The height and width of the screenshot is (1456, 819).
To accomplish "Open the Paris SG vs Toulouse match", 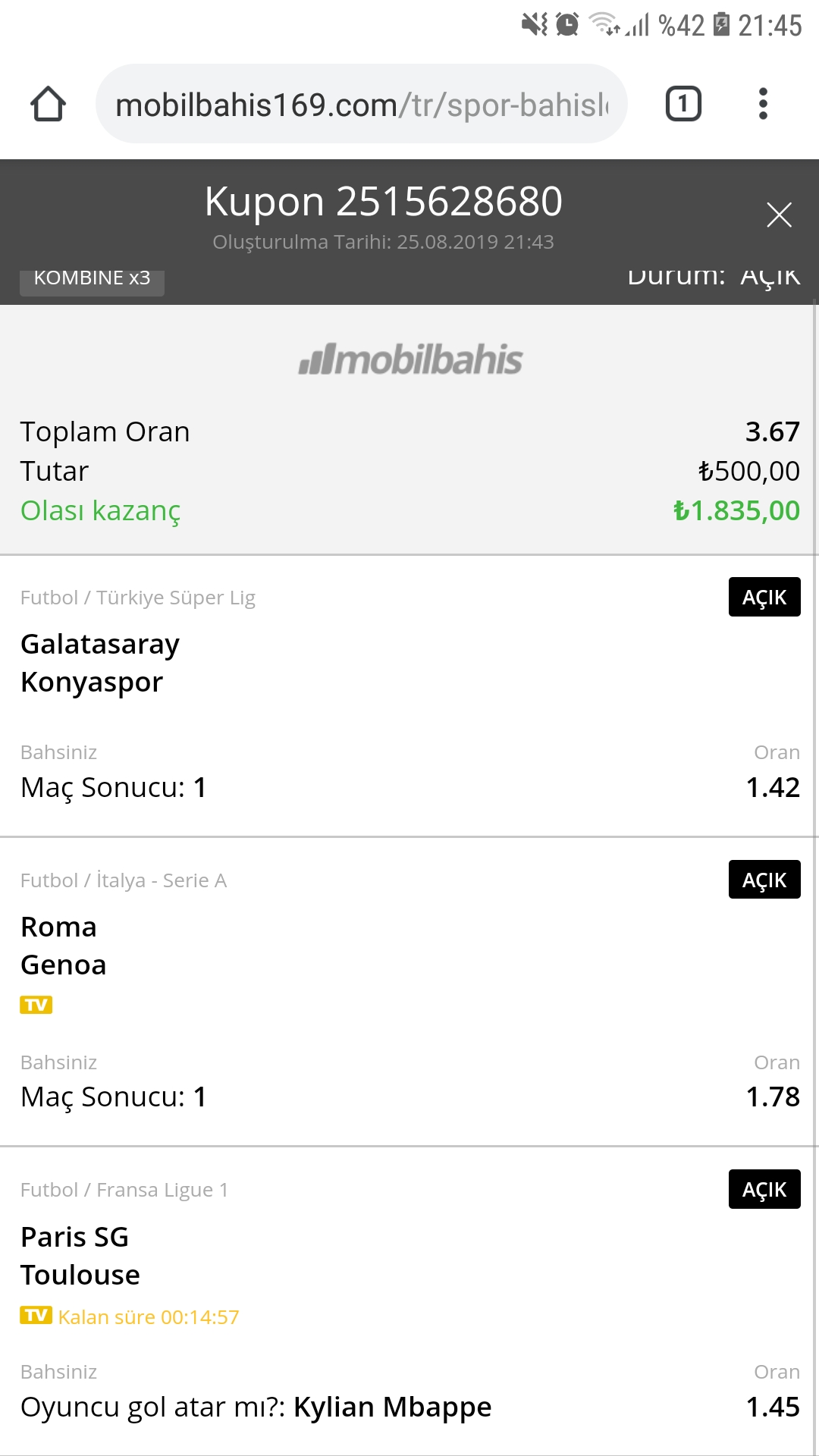I will [x=80, y=1256].
